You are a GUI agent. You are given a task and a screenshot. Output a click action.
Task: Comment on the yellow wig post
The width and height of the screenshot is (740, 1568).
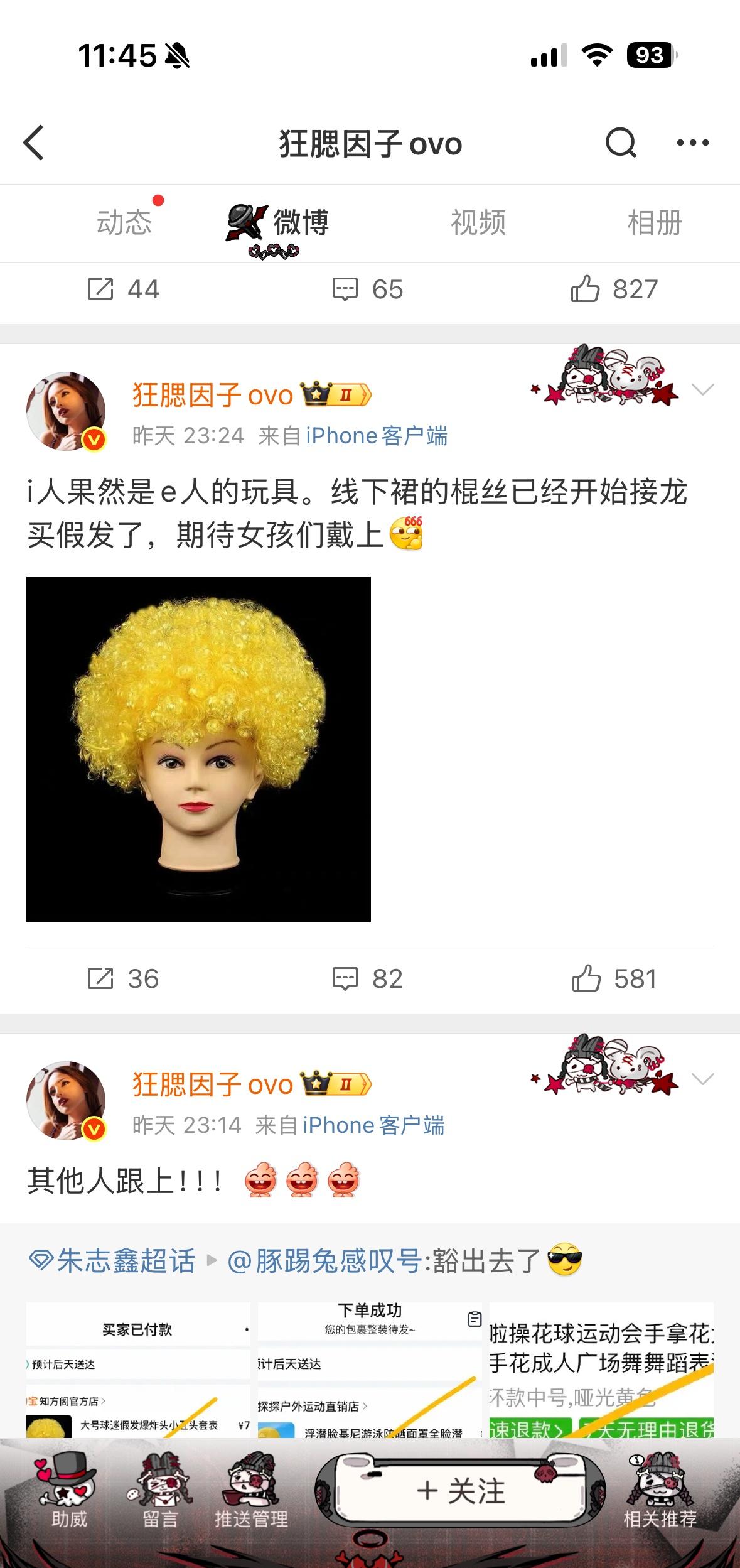(x=368, y=979)
